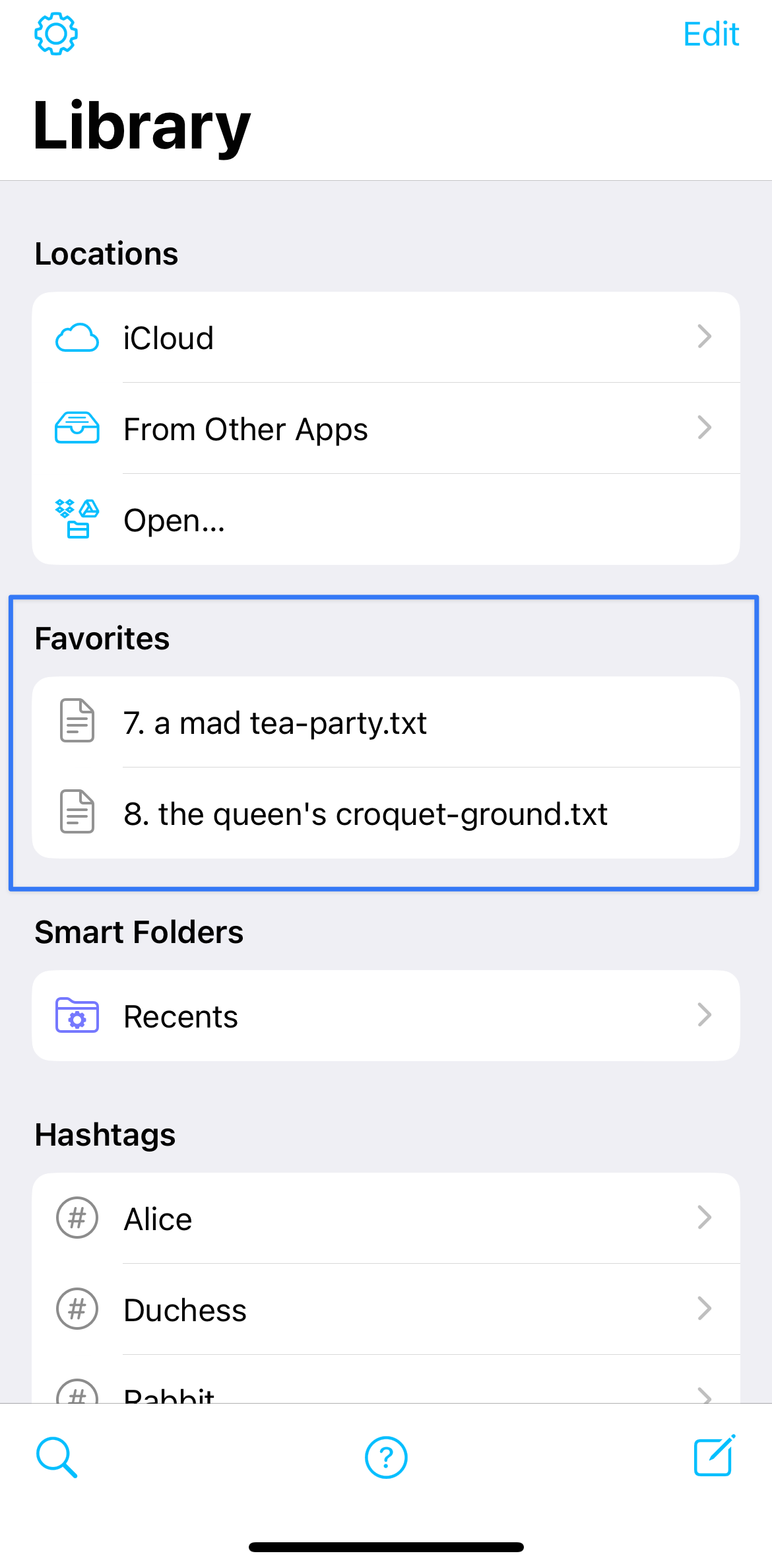772x1568 pixels.
Task: View files tagged with Alice hashtag
Action: click(x=385, y=1219)
